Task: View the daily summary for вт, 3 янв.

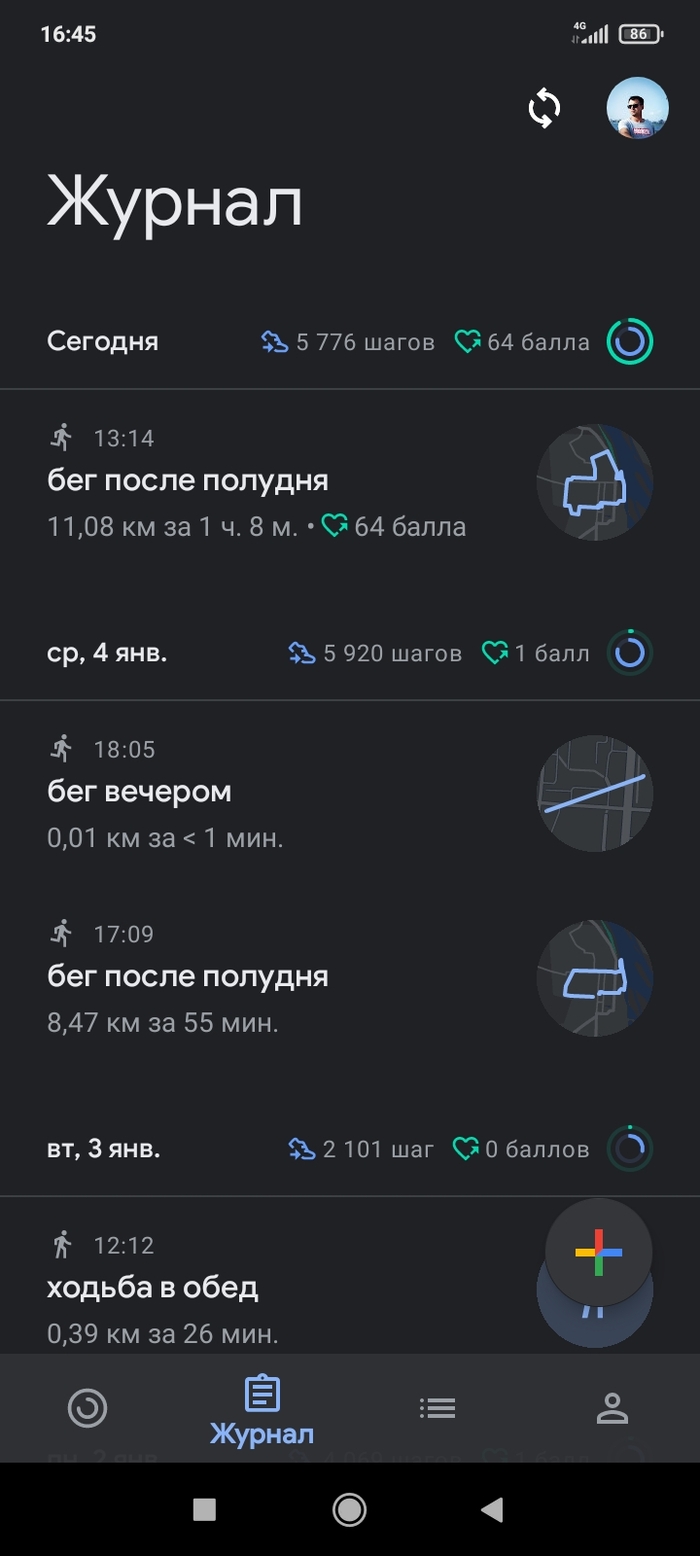Action: pos(350,1149)
